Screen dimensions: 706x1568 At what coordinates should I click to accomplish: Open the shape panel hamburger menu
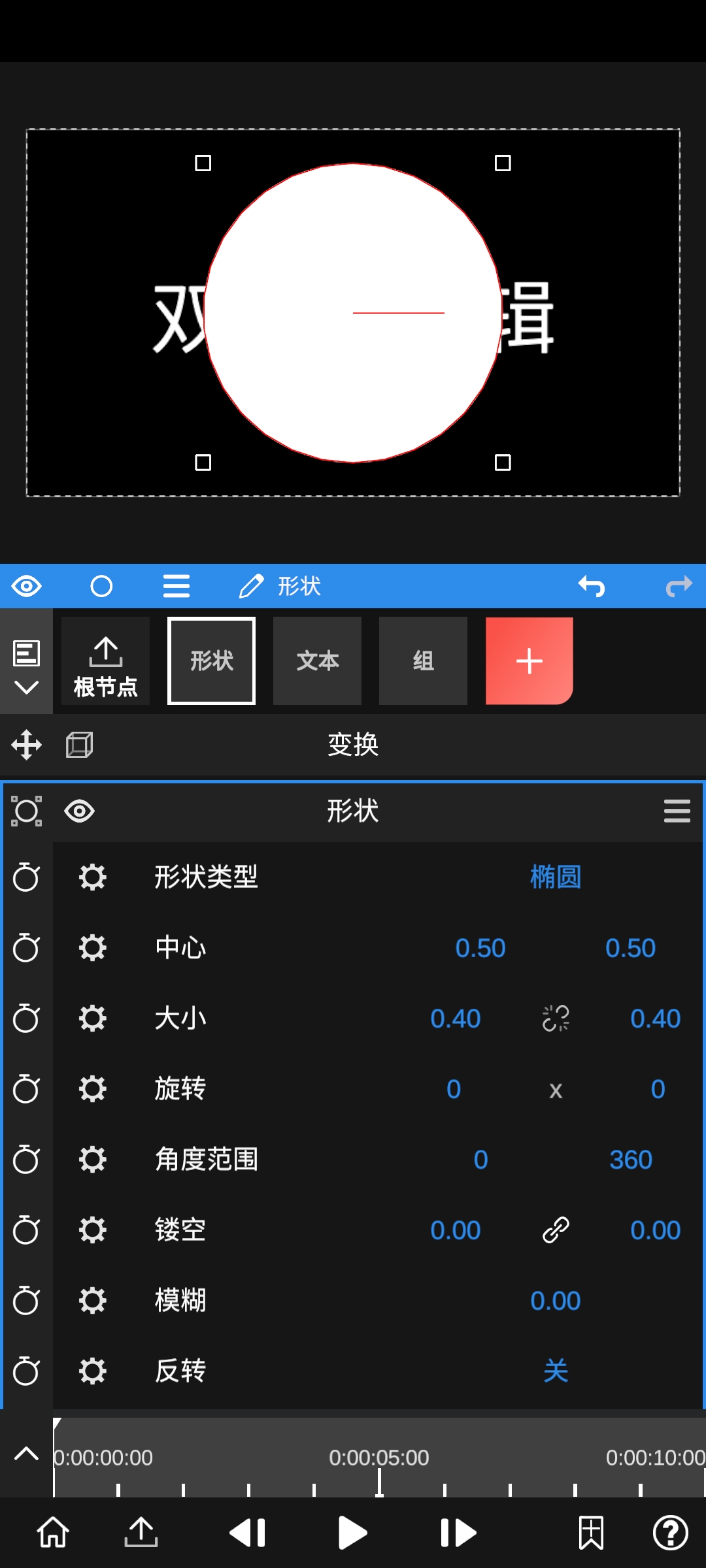(677, 811)
